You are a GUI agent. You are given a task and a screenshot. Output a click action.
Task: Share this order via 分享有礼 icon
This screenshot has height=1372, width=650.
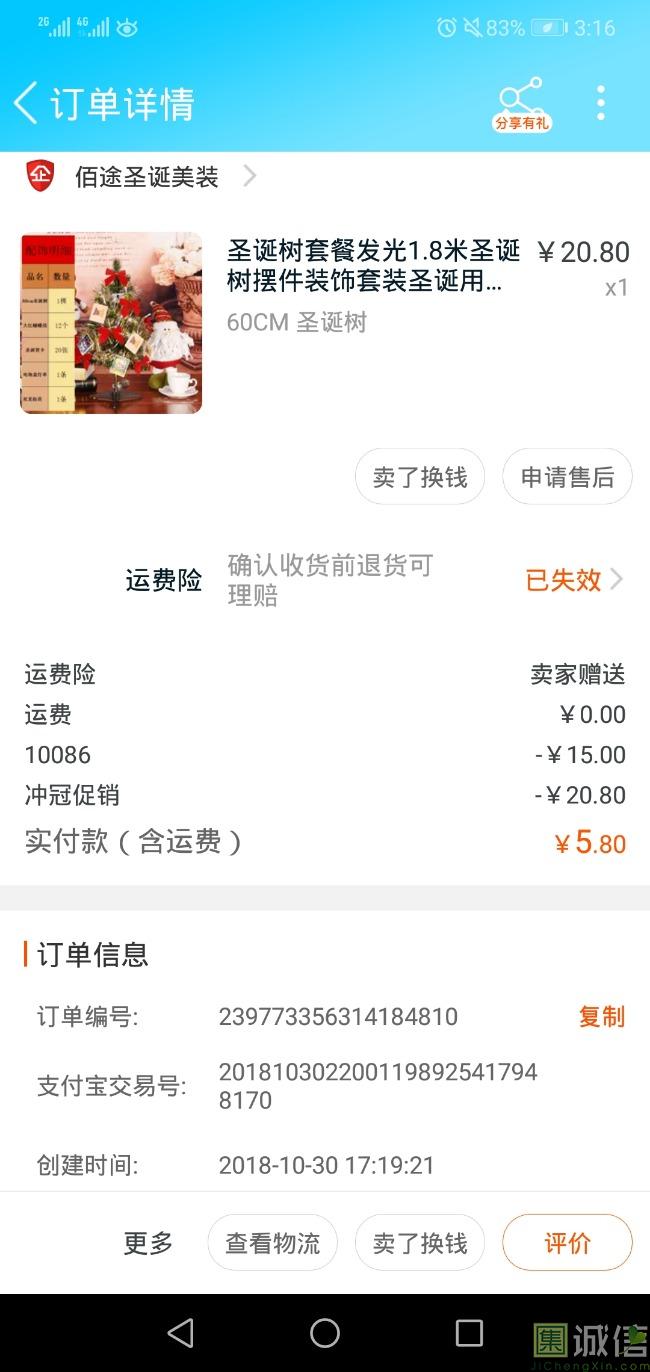pos(521,103)
